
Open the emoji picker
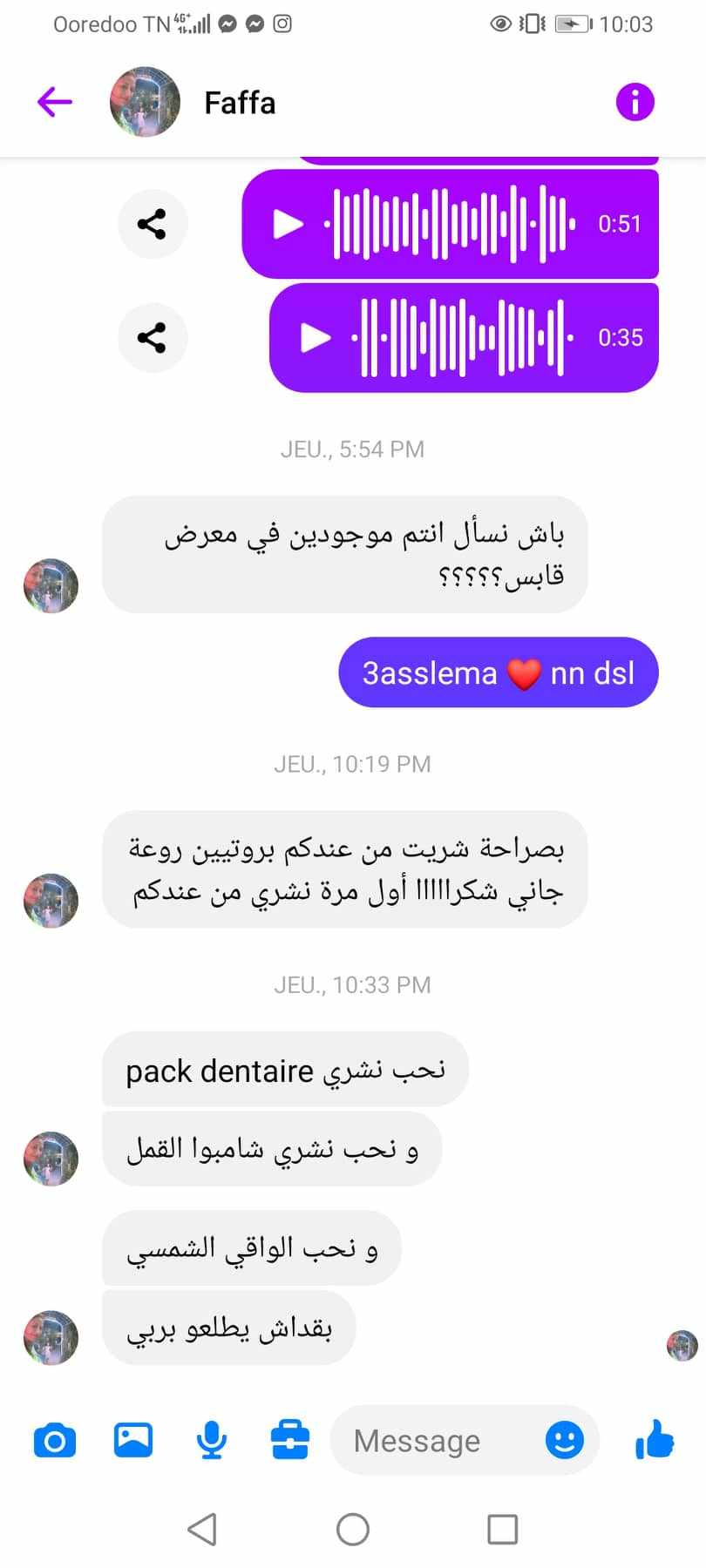(565, 1439)
